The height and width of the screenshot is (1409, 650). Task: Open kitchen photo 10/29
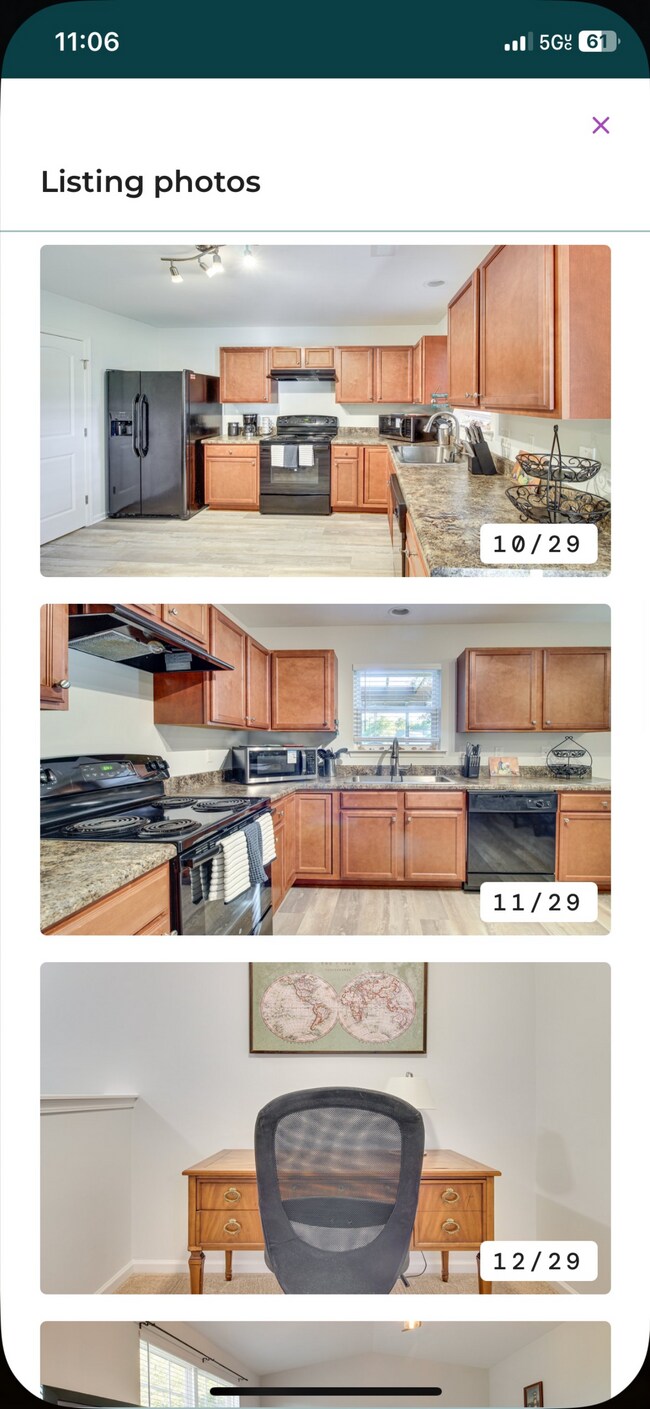pos(325,411)
